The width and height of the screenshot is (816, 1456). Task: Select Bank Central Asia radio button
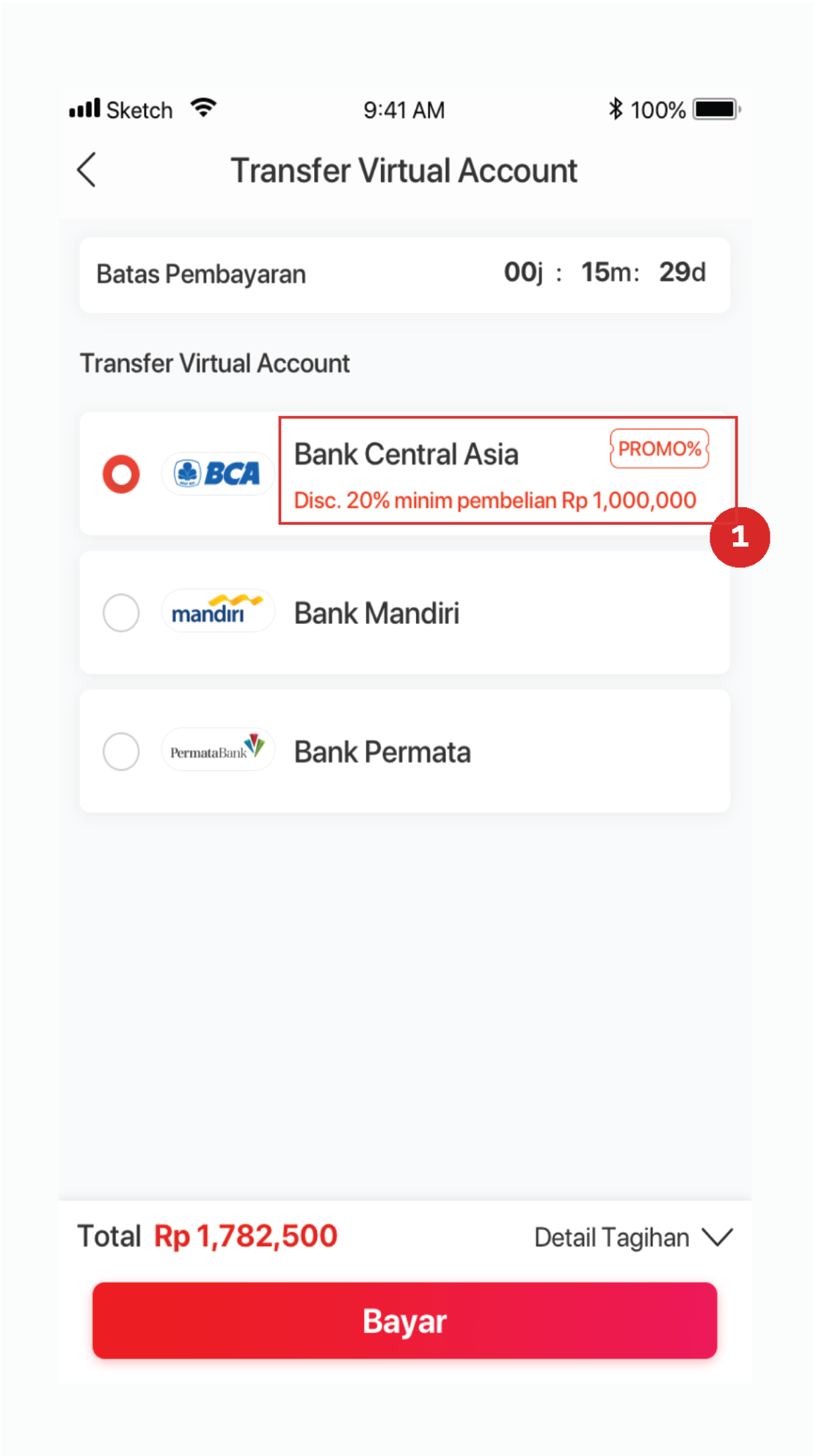pyautogui.click(x=121, y=474)
